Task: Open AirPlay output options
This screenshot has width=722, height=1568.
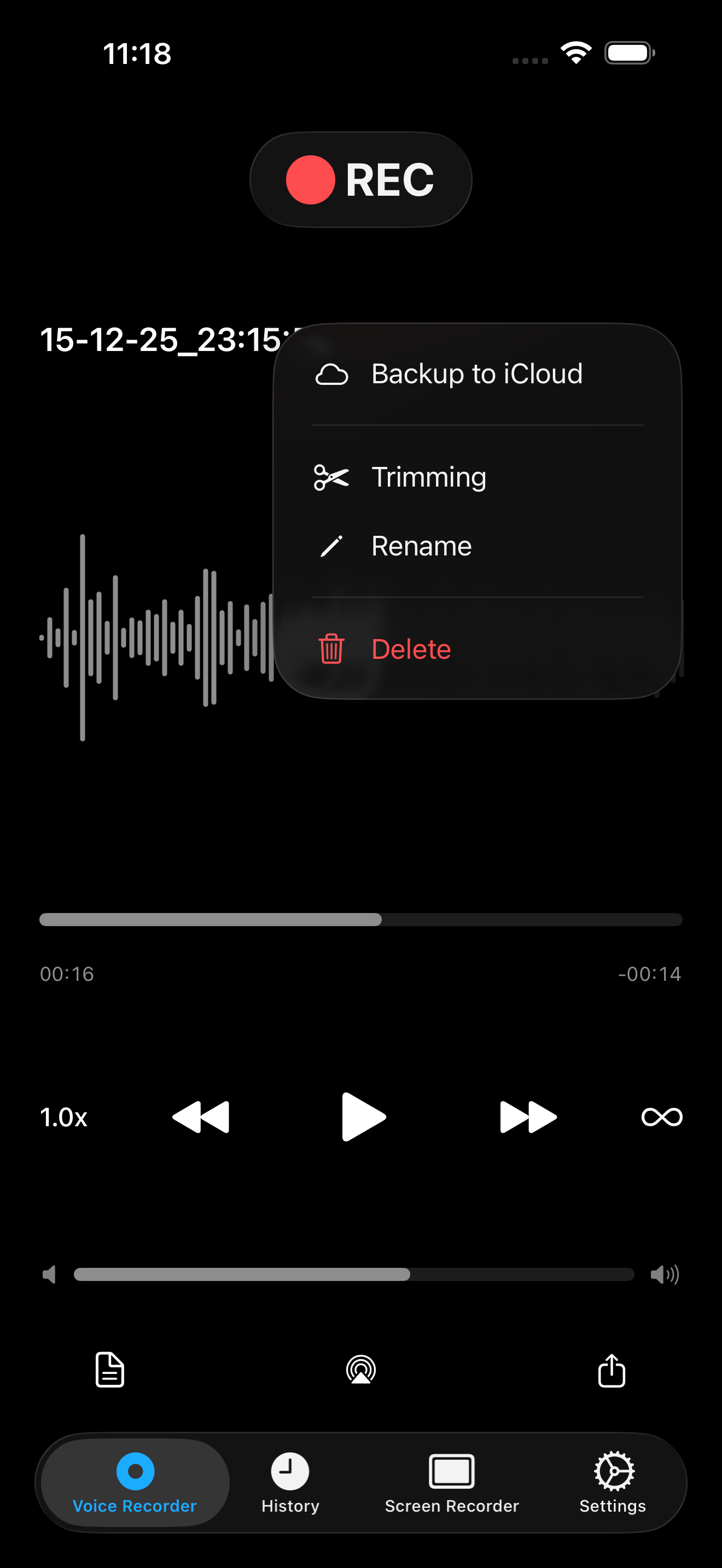Action: click(x=361, y=1370)
